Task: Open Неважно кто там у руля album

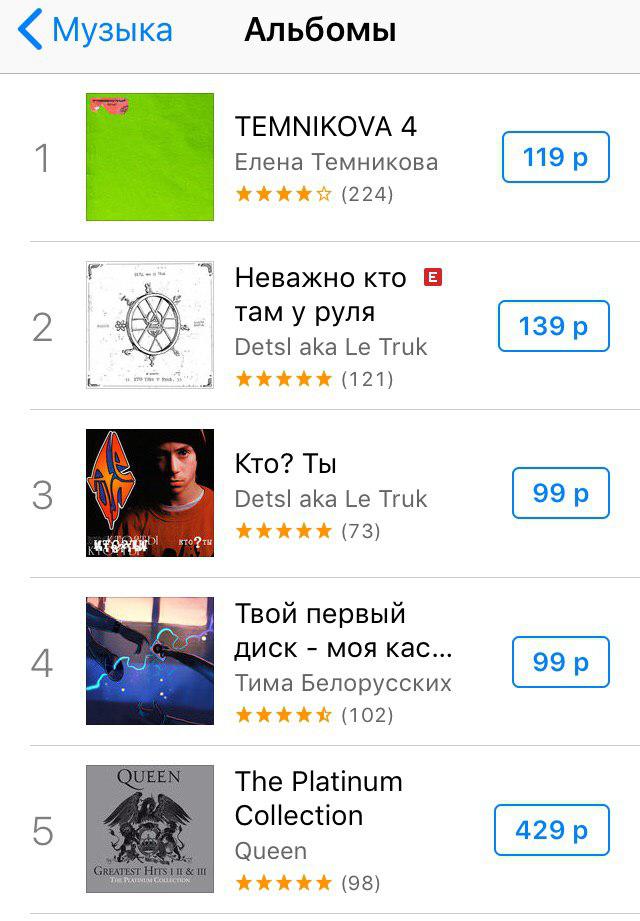Action: tap(320, 294)
